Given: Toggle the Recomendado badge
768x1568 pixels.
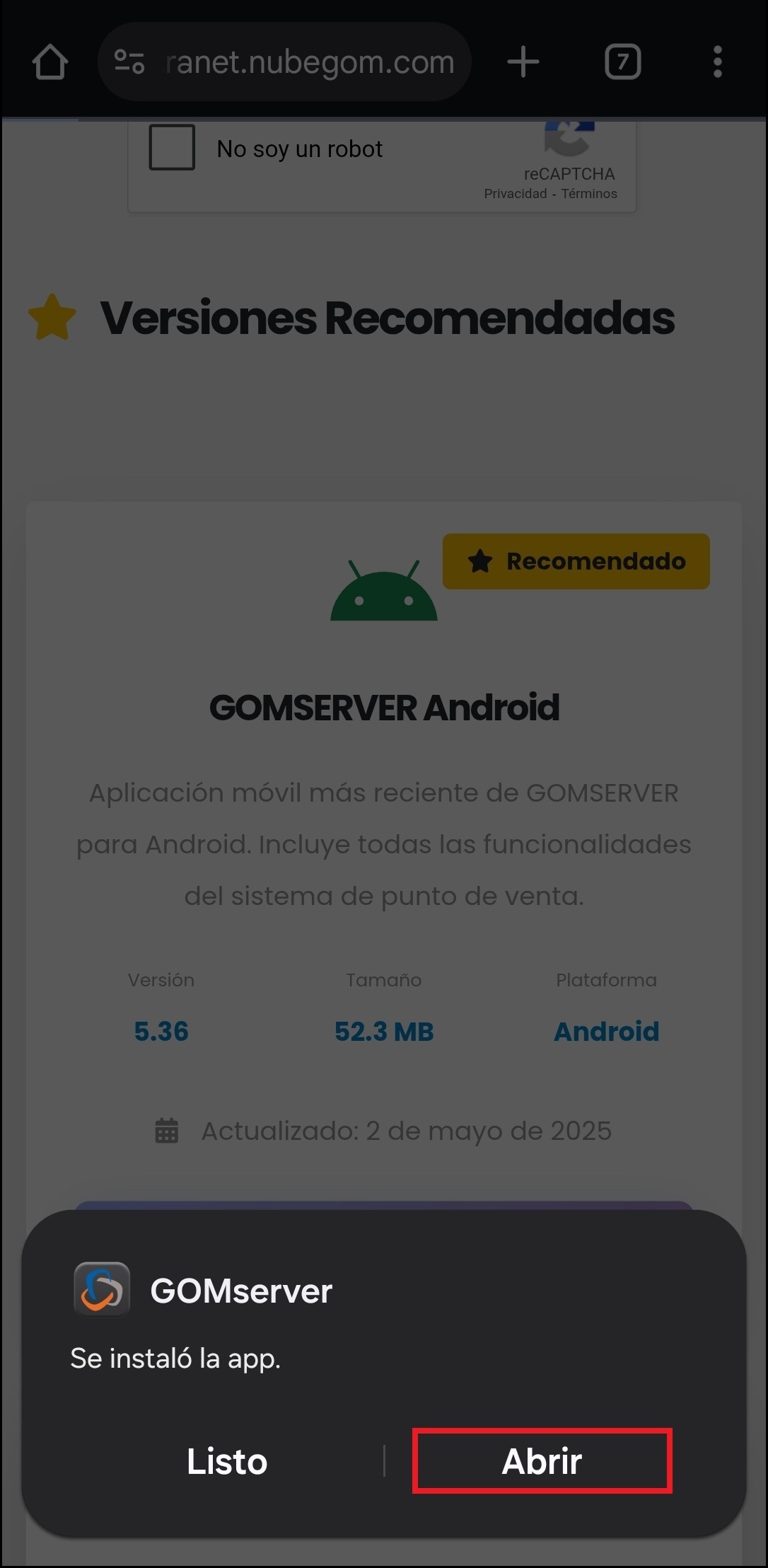Looking at the screenshot, I should (x=575, y=561).
